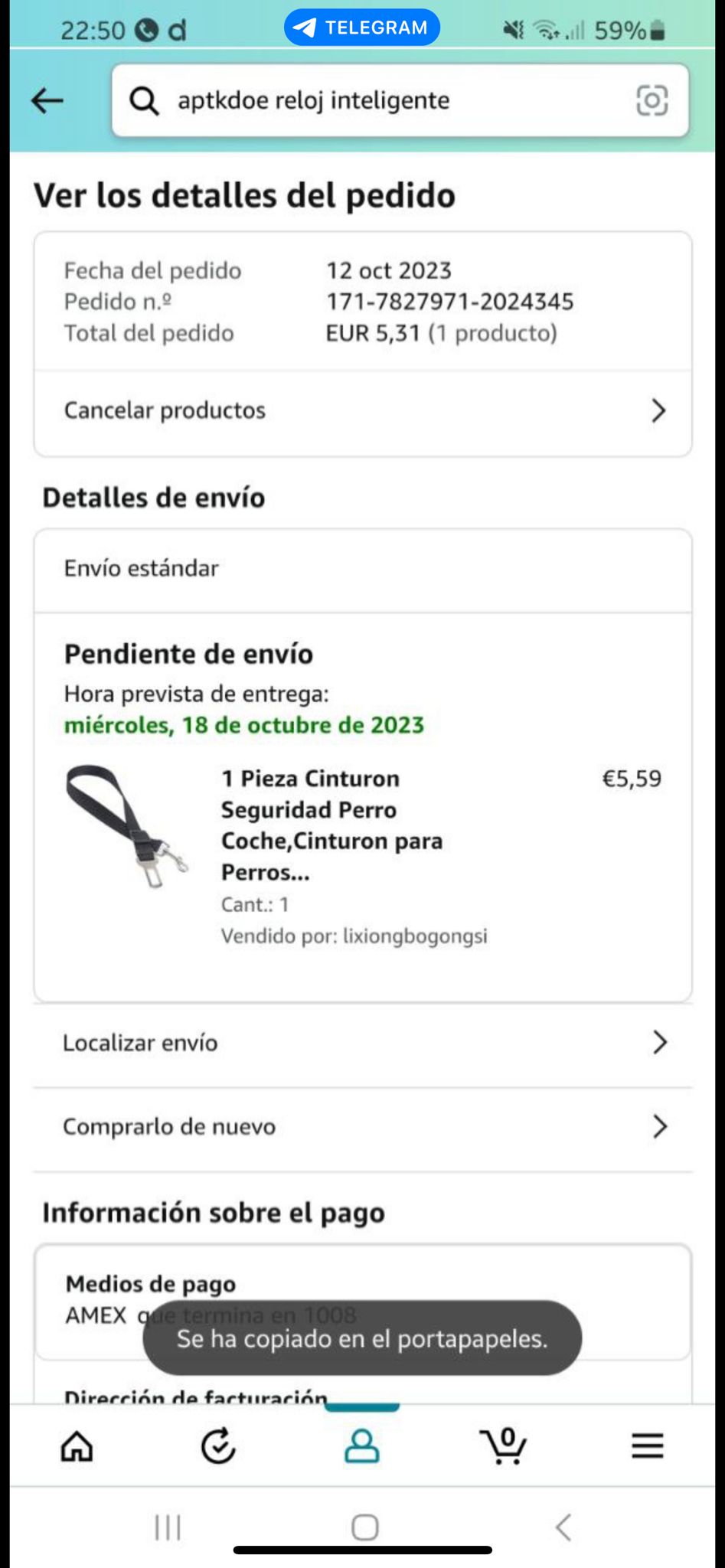The width and height of the screenshot is (725, 1568).
Task: Open the shopping cart tab
Action: (x=504, y=1446)
